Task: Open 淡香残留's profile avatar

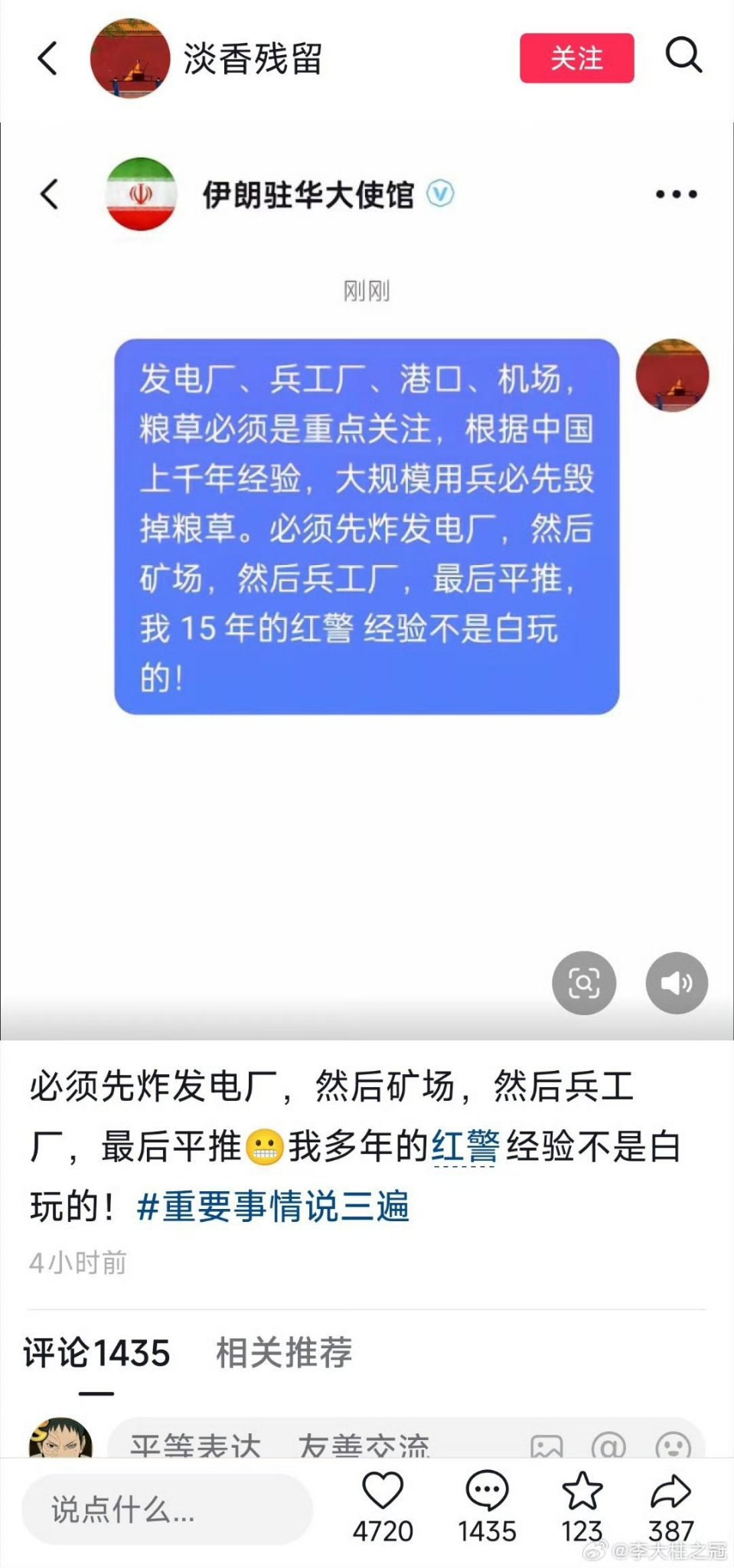Action: [x=129, y=58]
